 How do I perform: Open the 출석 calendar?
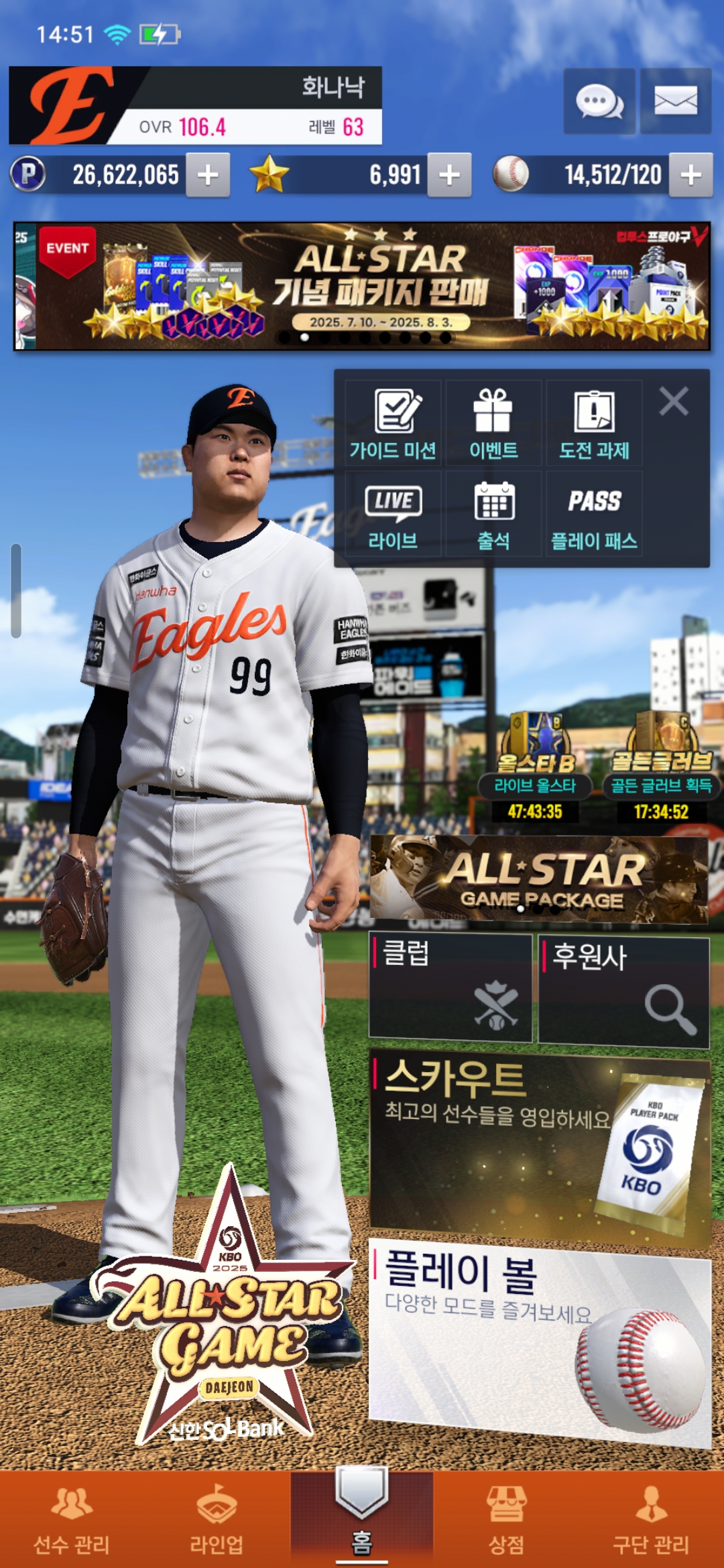point(493,515)
